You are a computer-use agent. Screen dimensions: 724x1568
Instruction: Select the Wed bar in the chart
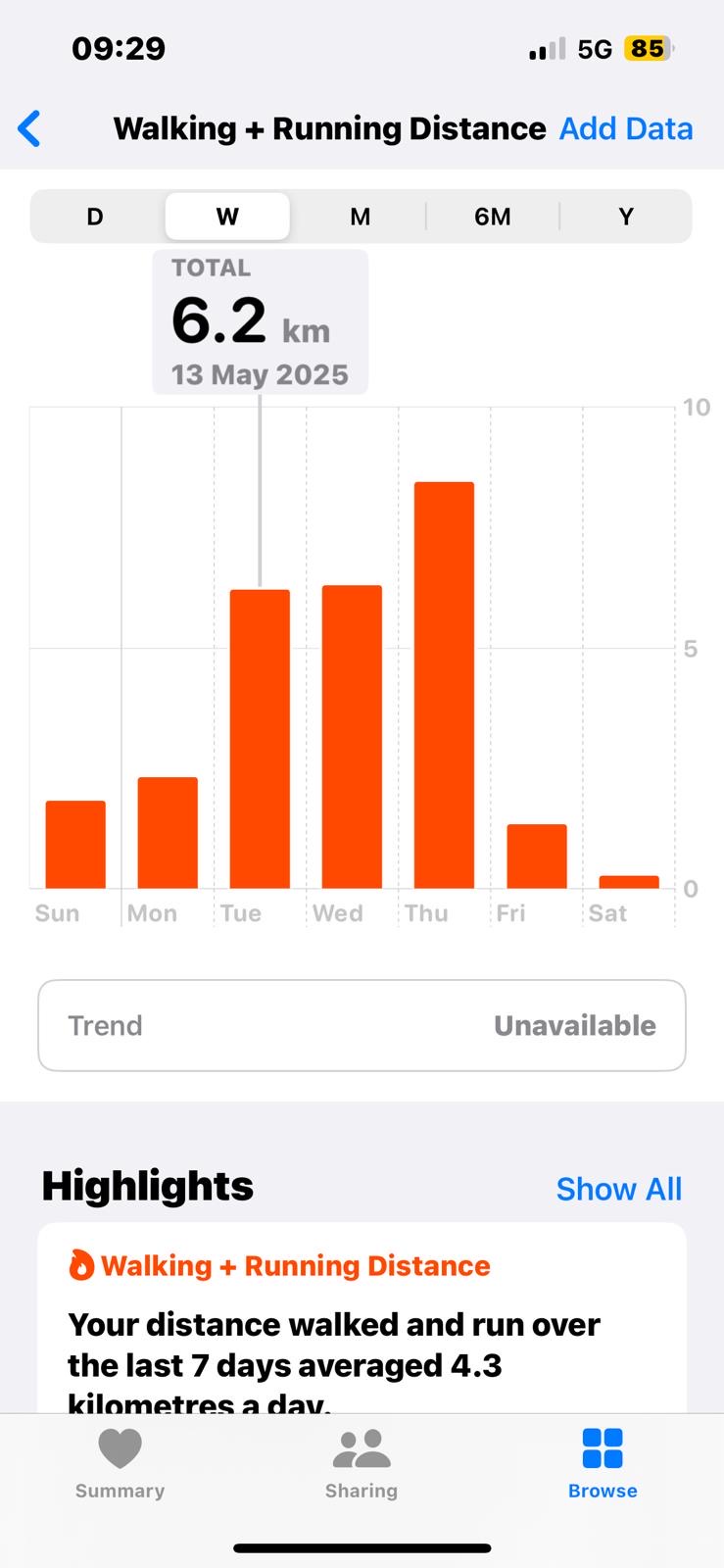[x=352, y=737]
